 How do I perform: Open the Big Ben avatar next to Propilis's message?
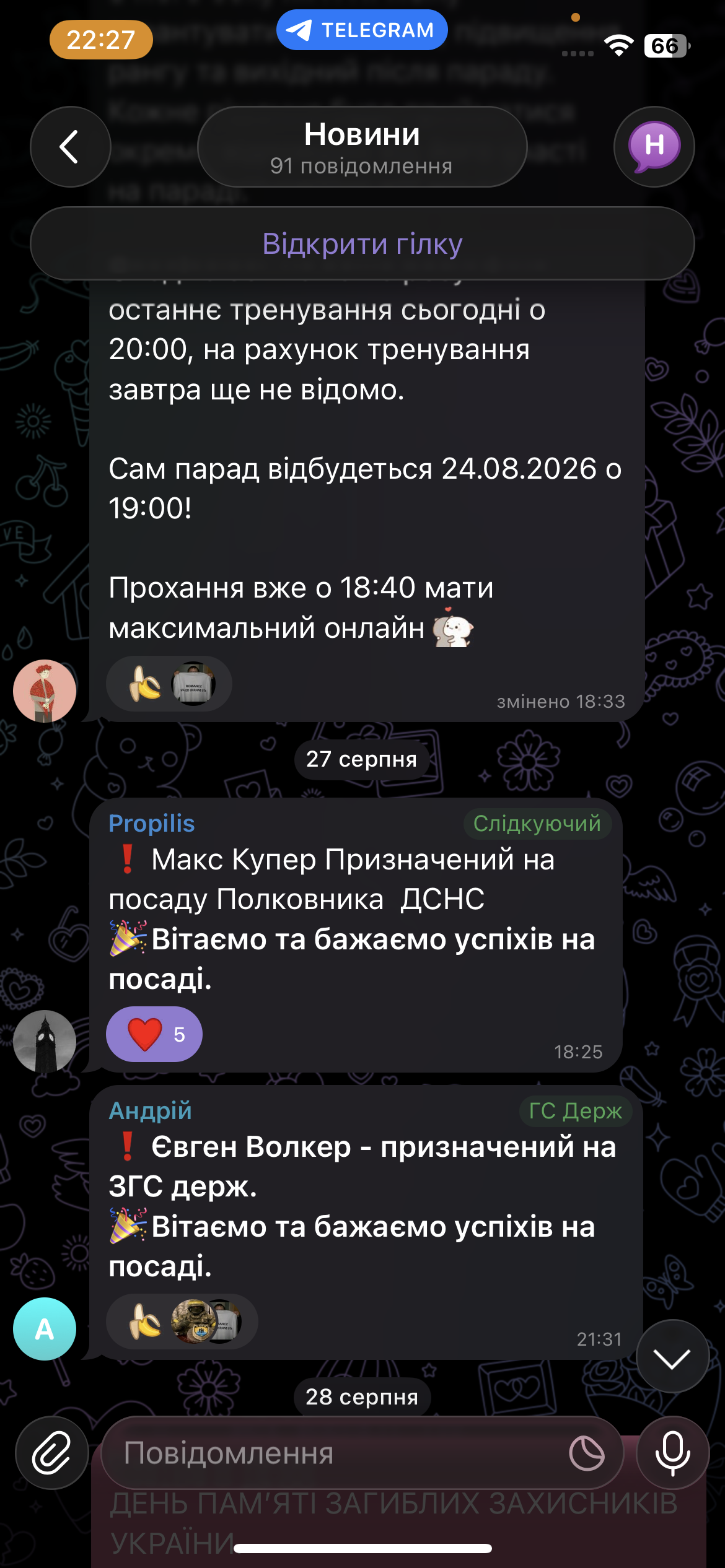point(45,1042)
